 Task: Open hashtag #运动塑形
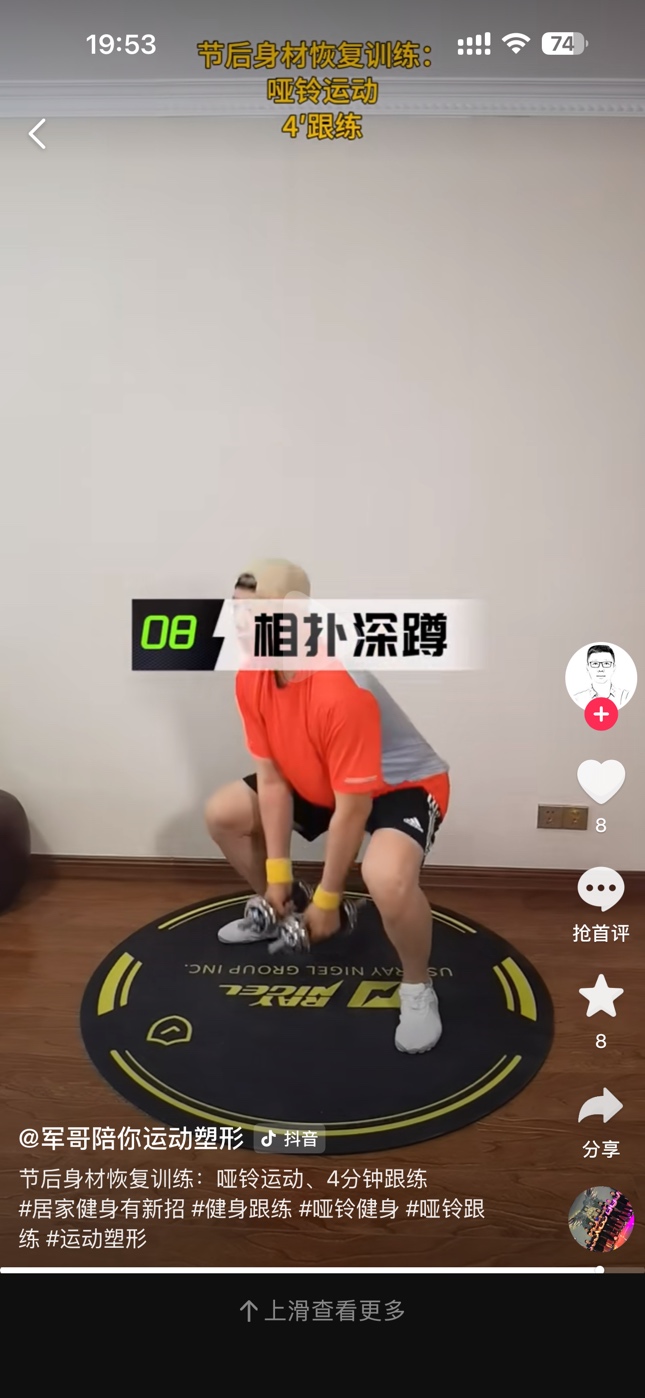(x=97, y=1238)
